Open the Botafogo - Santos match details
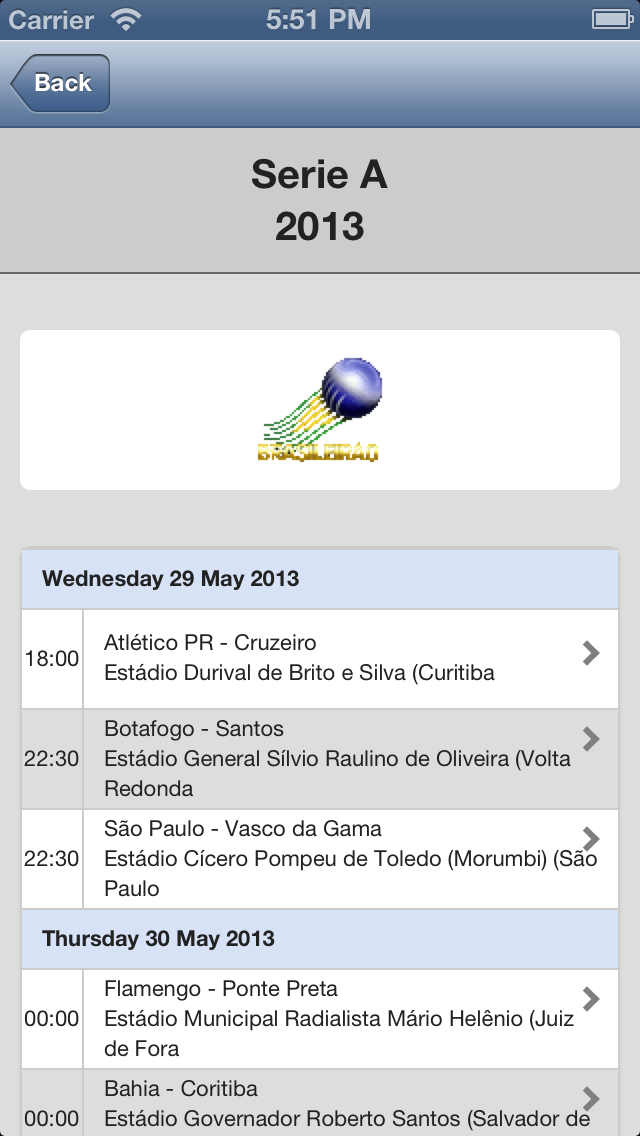This screenshot has height=1136, width=640. 320,759
